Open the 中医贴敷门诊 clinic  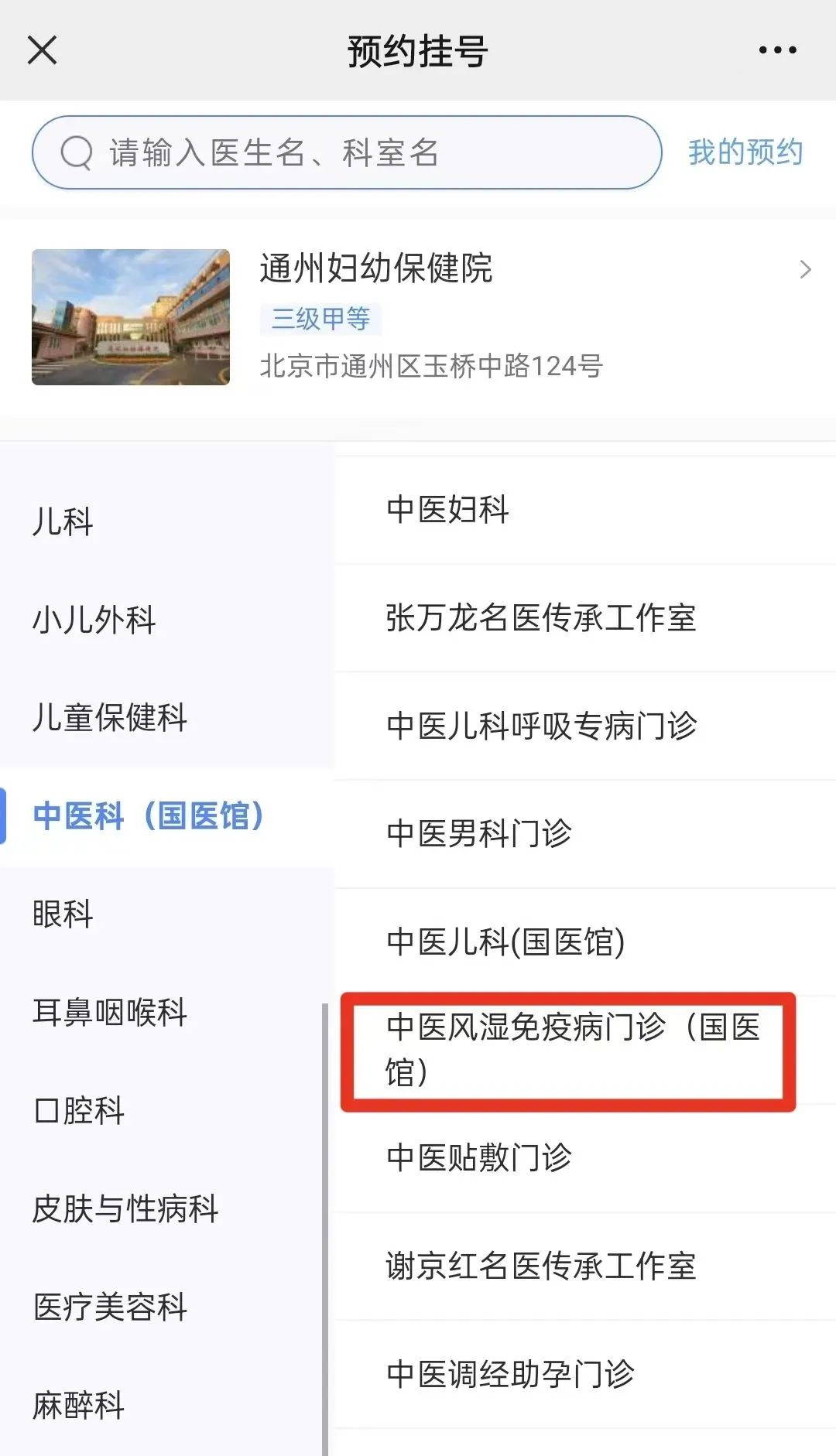tap(478, 1158)
